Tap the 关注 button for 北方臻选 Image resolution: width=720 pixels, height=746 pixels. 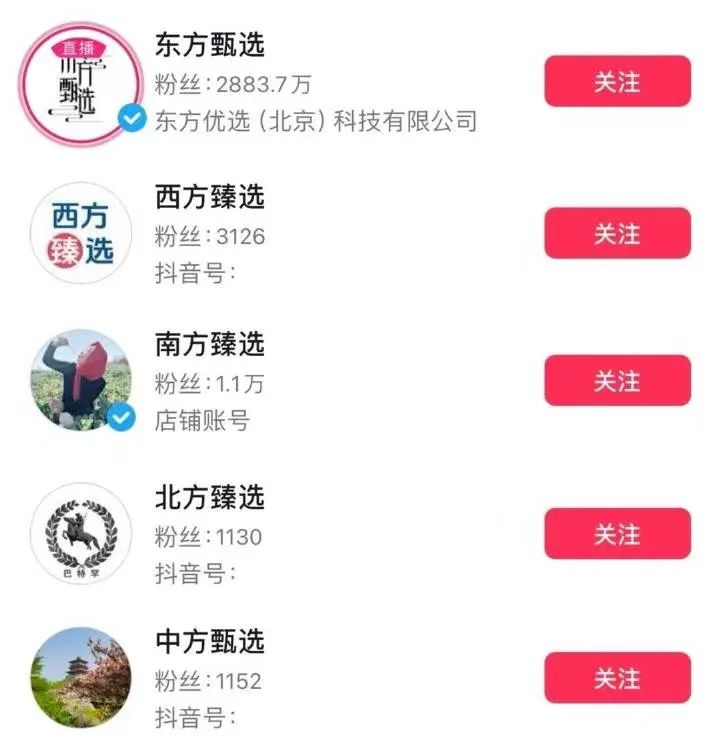[617, 533]
